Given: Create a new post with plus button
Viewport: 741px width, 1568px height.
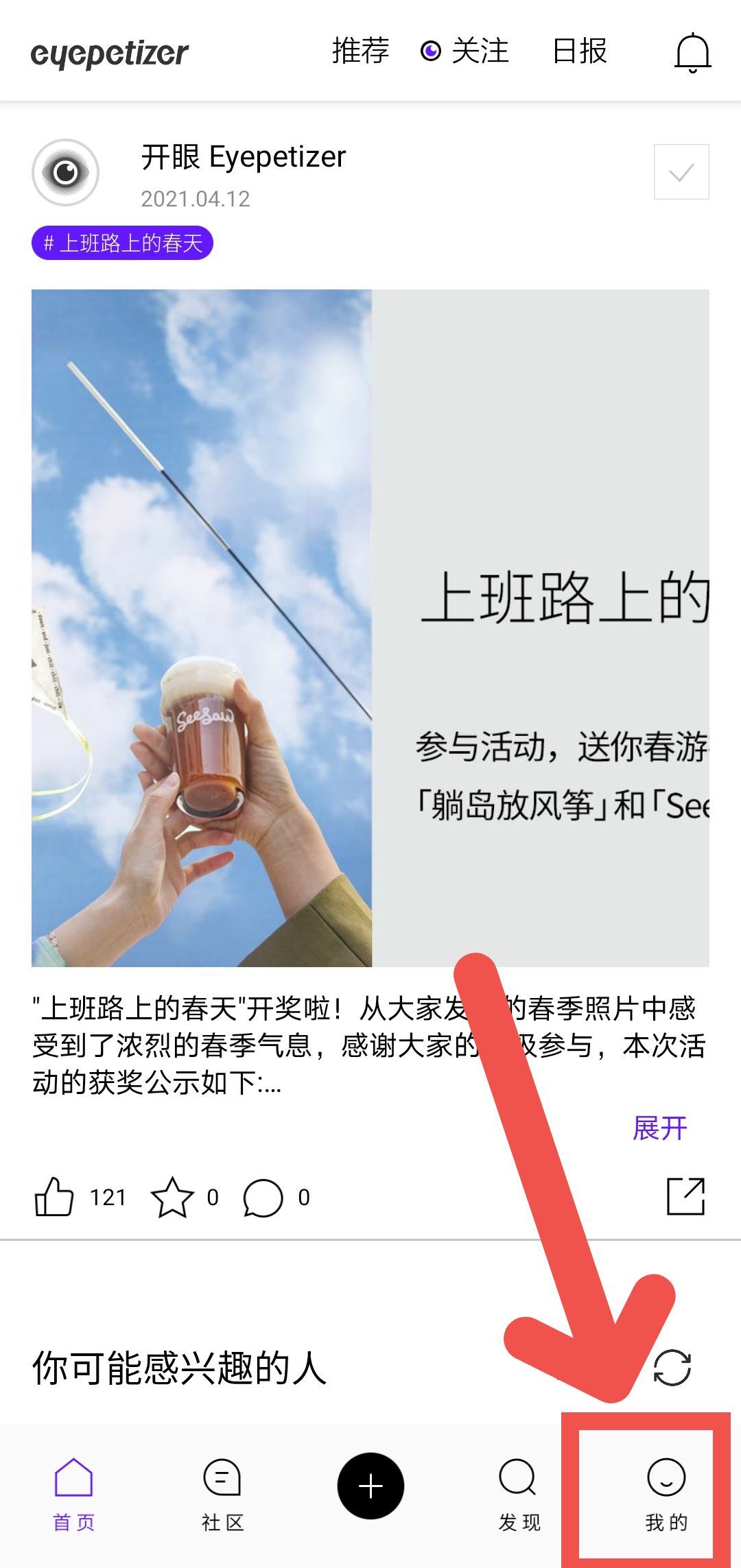Looking at the screenshot, I should point(370,1486).
